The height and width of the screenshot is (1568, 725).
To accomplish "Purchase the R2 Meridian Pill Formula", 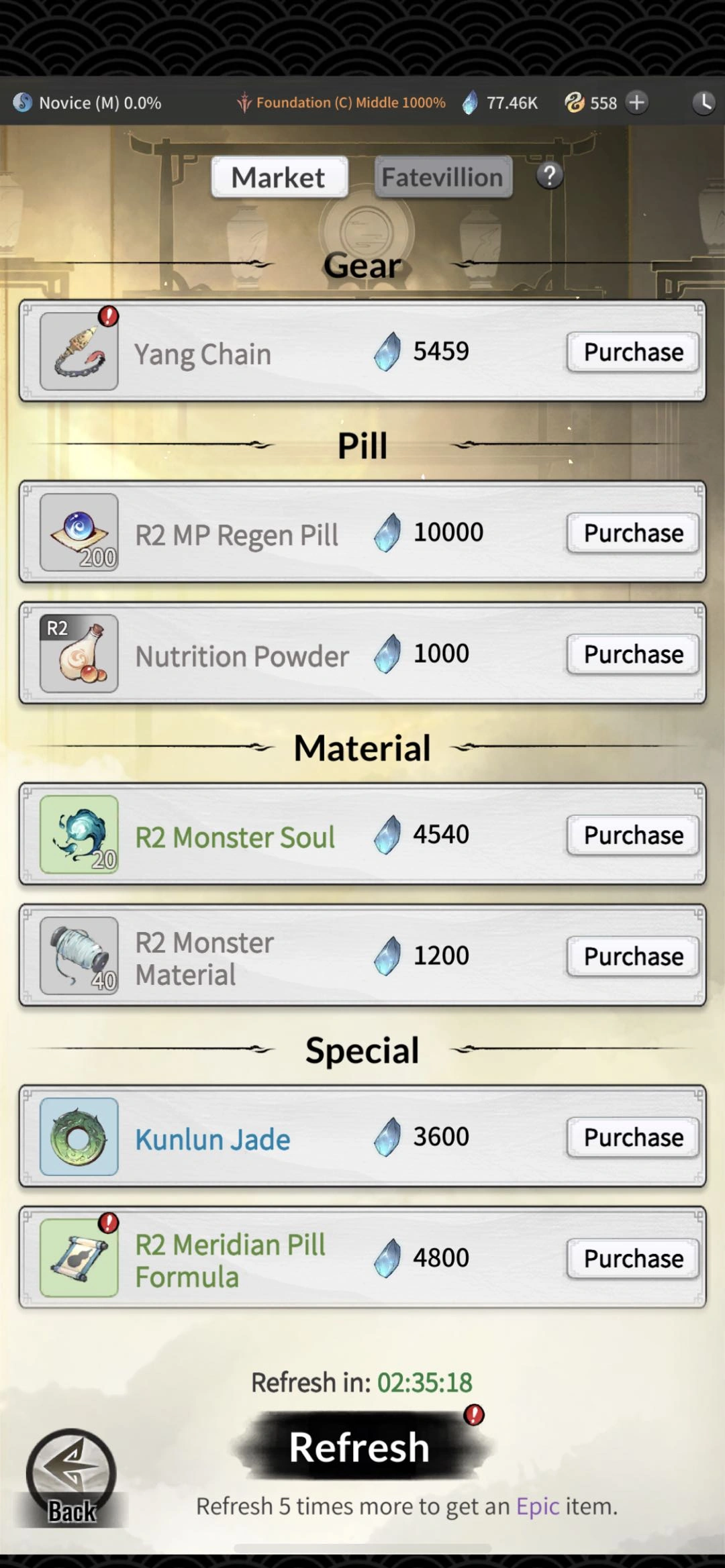I will pos(633,1259).
